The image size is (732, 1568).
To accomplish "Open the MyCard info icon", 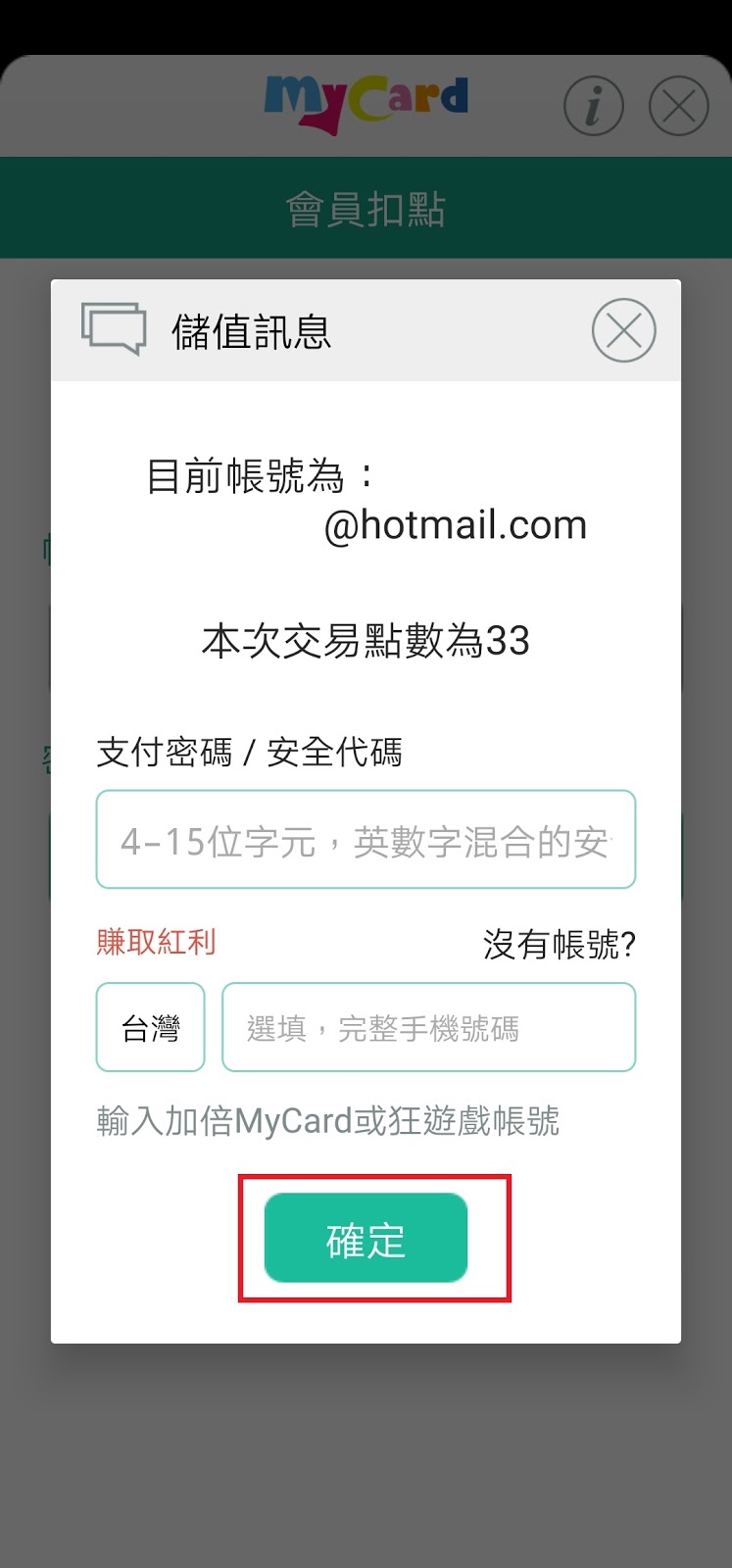I will click(x=593, y=106).
